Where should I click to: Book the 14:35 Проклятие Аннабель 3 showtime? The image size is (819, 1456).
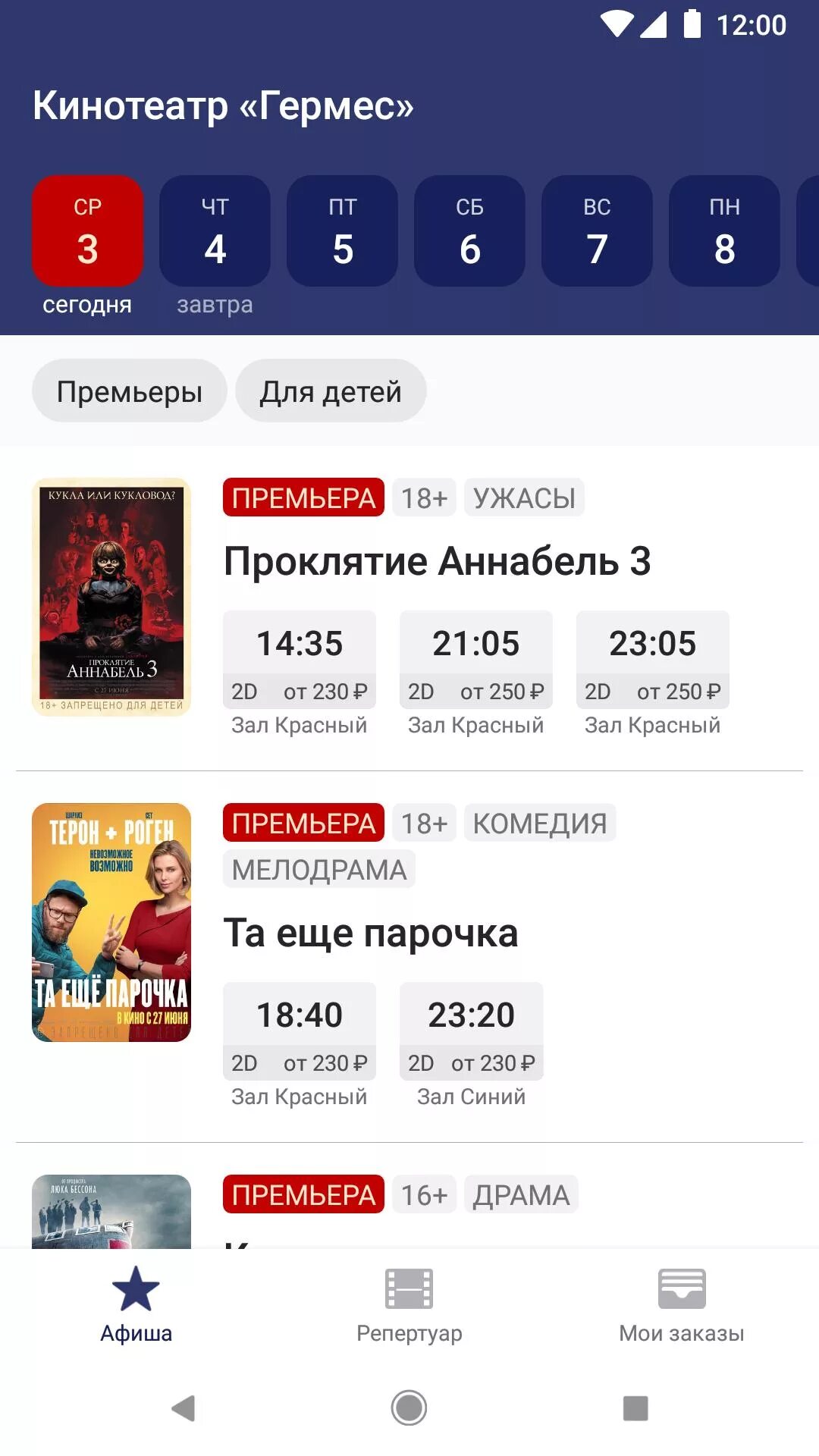pyautogui.click(x=300, y=660)
